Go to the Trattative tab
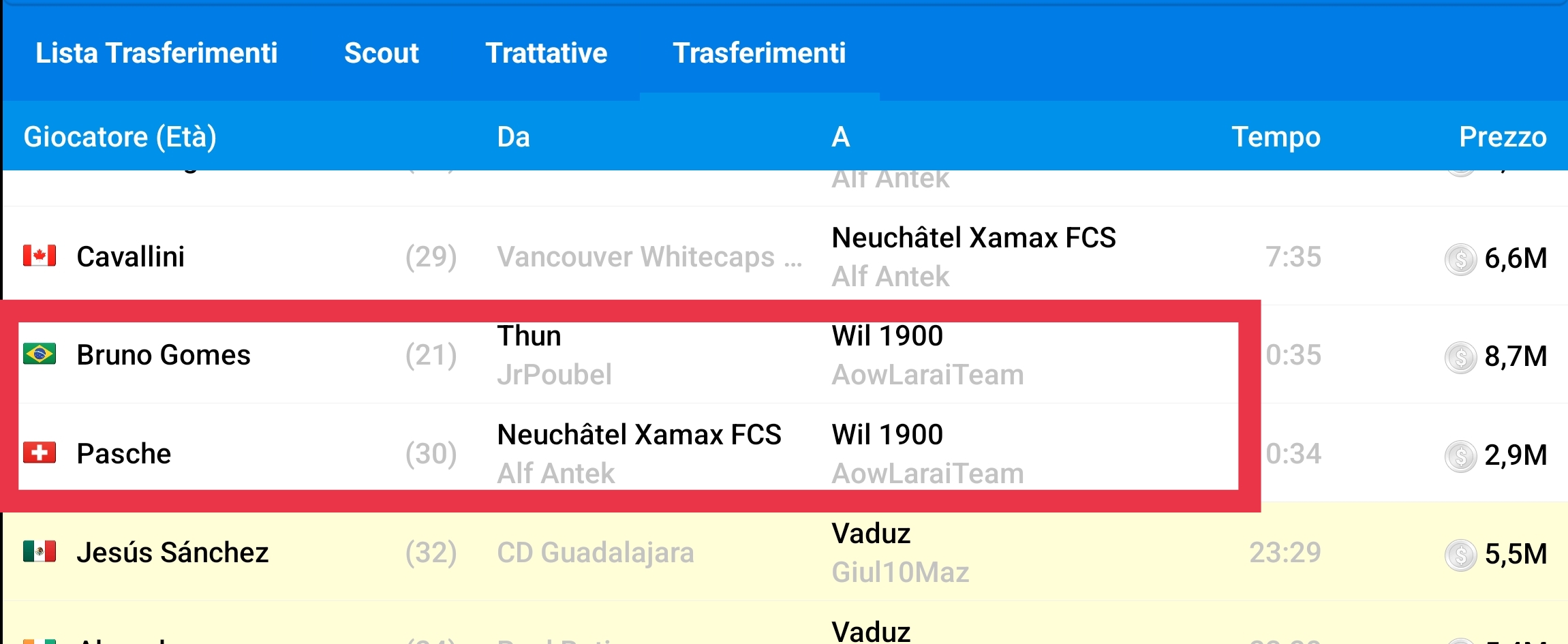1568x644 pixels. click(546, 53)
